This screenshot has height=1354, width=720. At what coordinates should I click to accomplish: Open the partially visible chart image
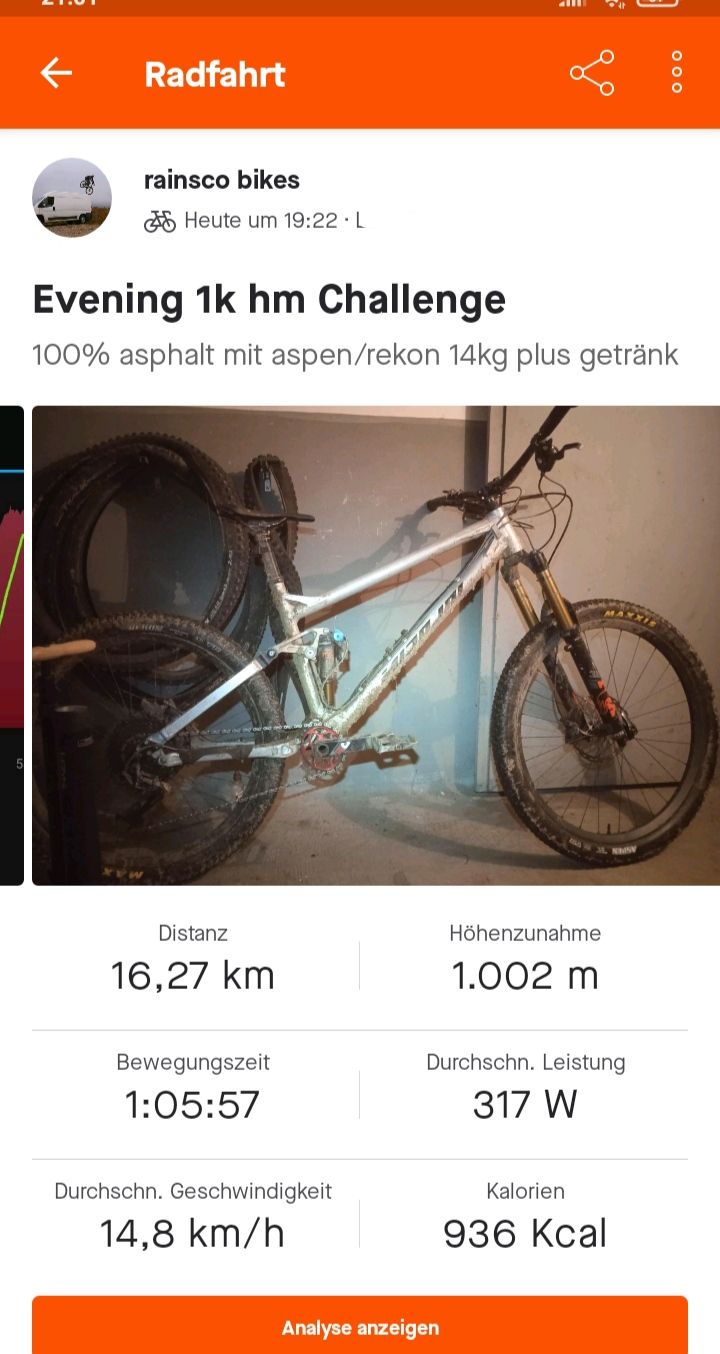pyautogui.click(x=11, y=645)
